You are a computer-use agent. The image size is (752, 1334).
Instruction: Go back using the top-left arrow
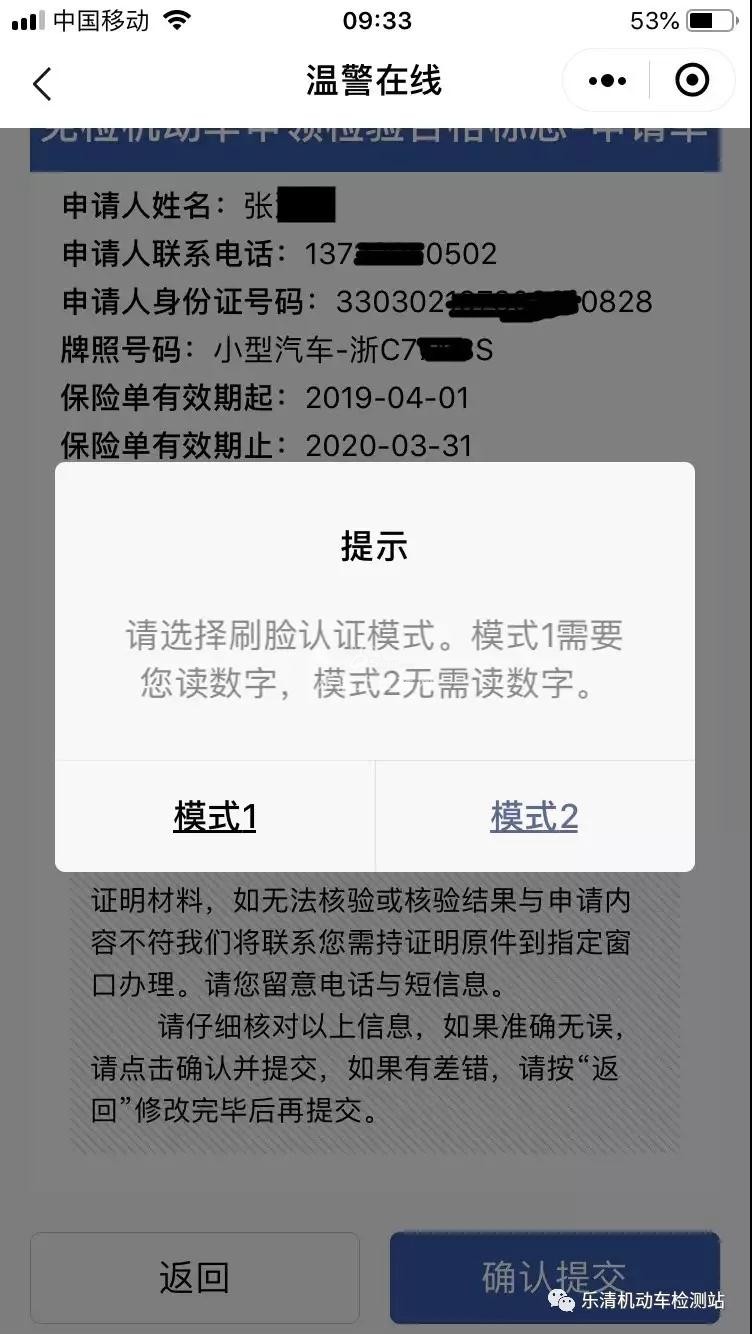coord(42,83)
